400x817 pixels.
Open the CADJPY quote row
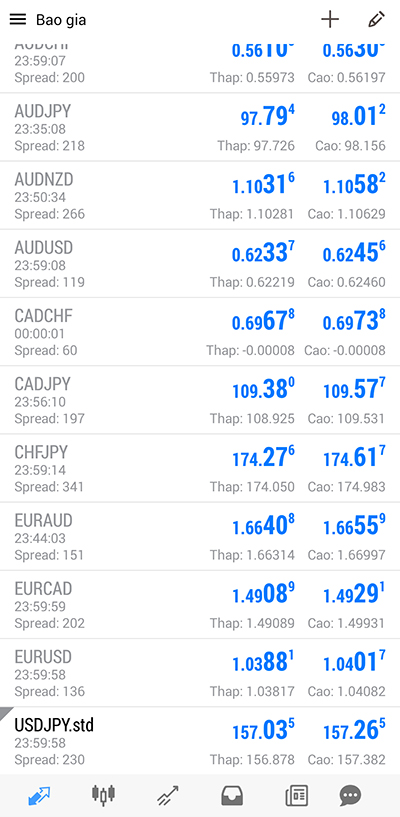point(200,400)
